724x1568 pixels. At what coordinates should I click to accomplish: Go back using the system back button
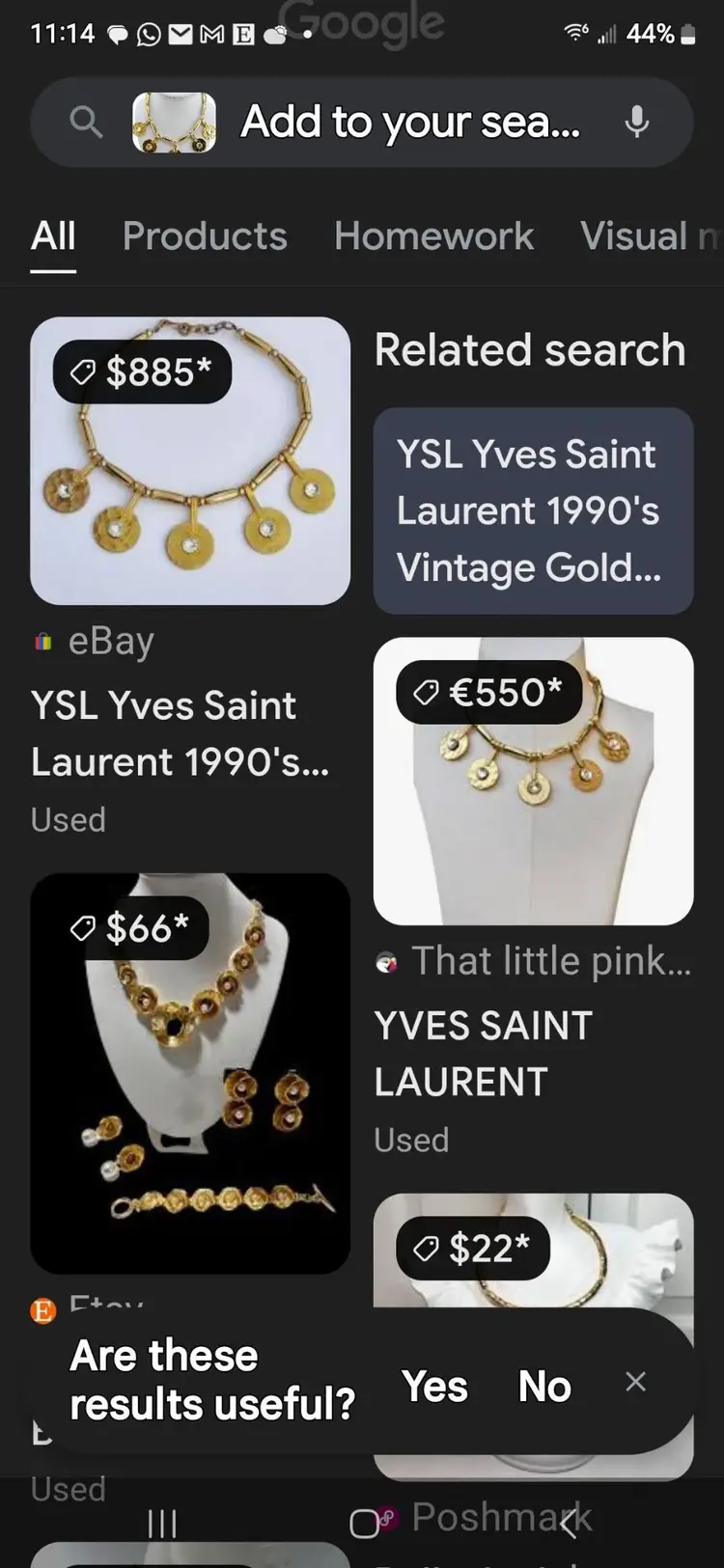pos(569,1524)
